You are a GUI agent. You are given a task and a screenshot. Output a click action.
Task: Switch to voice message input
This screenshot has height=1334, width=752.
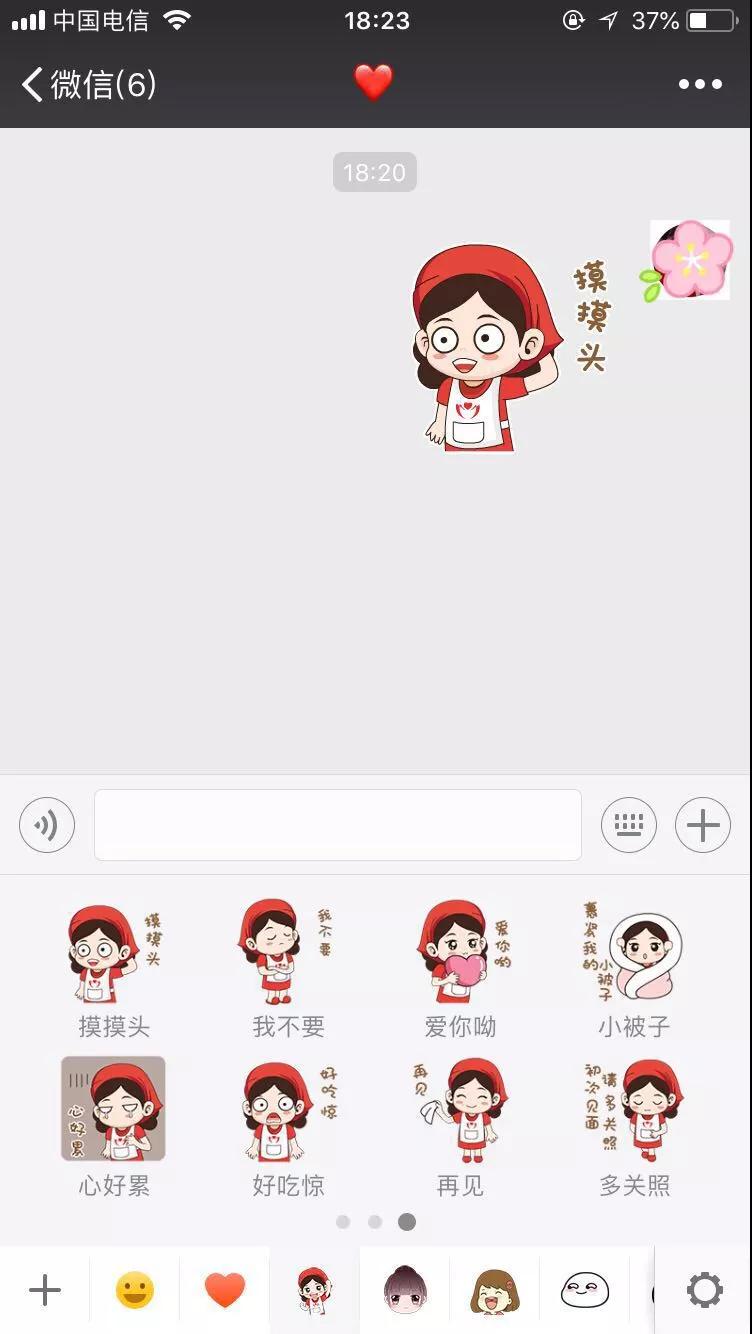[47, 825]
